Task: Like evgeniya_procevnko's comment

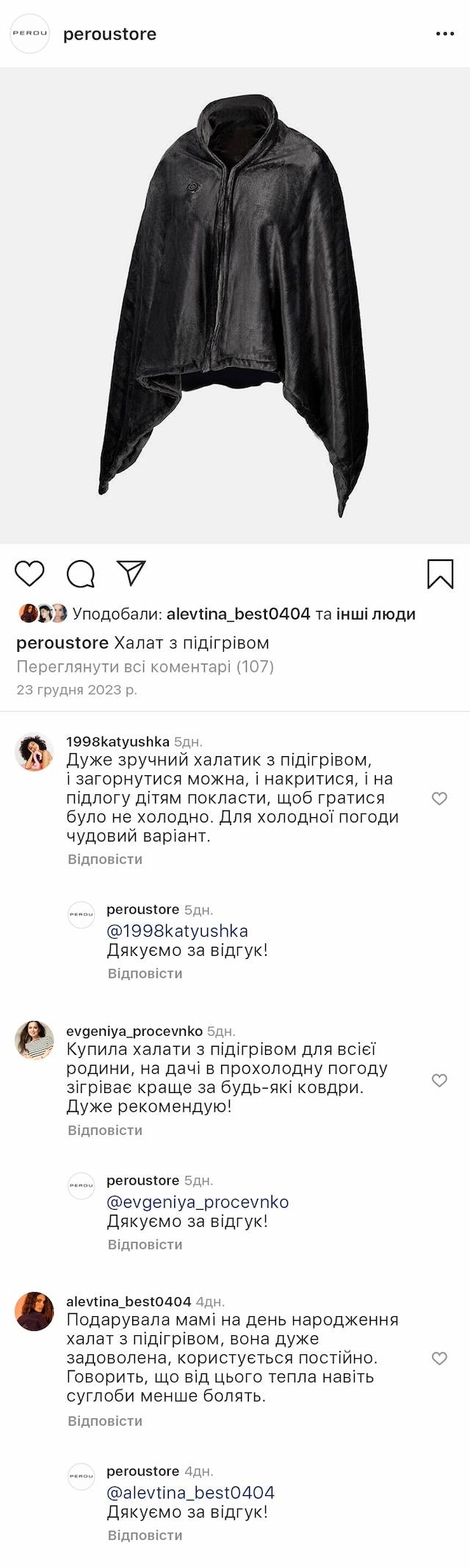Action: tap(439, 1081)
